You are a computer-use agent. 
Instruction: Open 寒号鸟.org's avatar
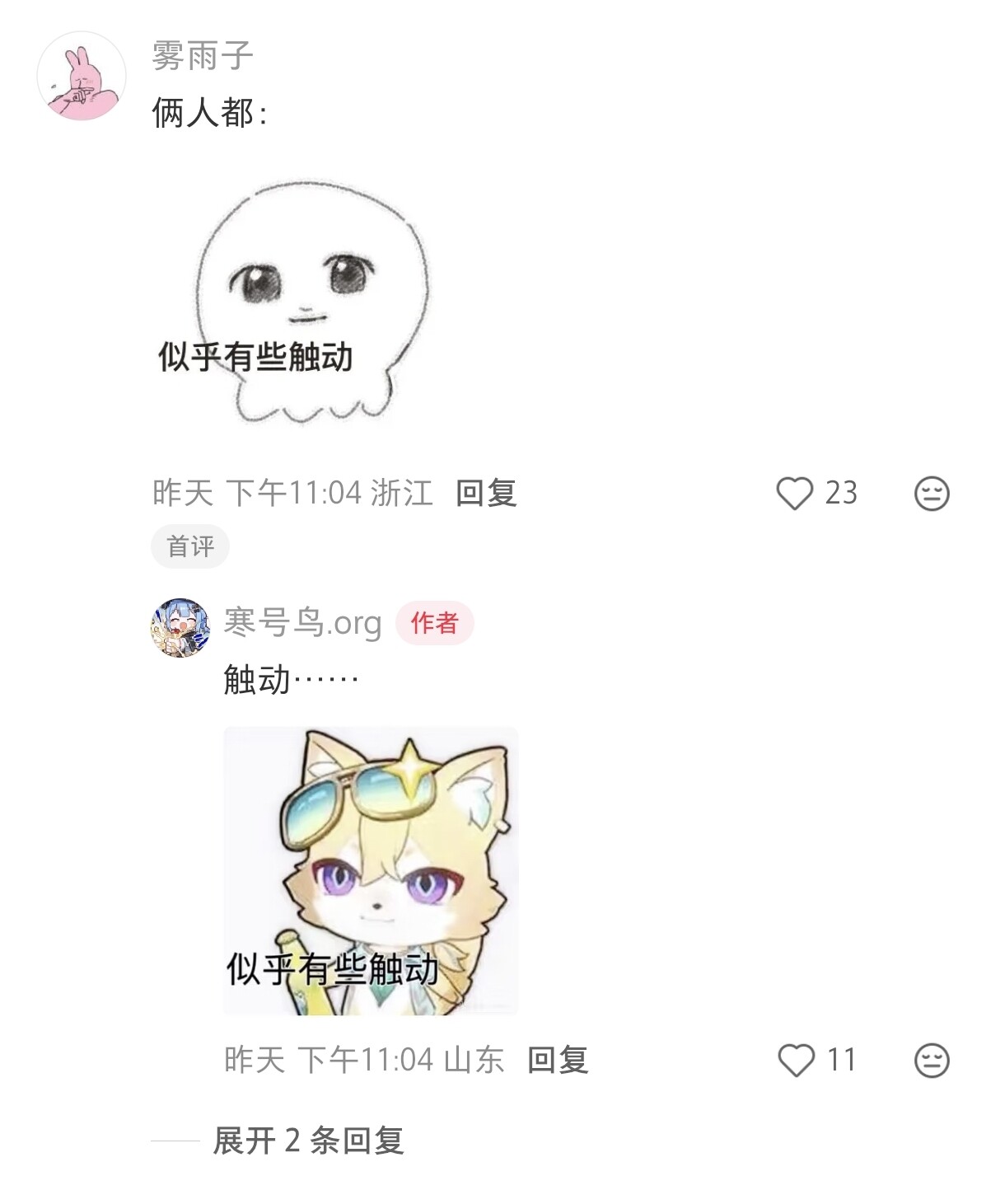pyautogui.click(x=180, y=628)
